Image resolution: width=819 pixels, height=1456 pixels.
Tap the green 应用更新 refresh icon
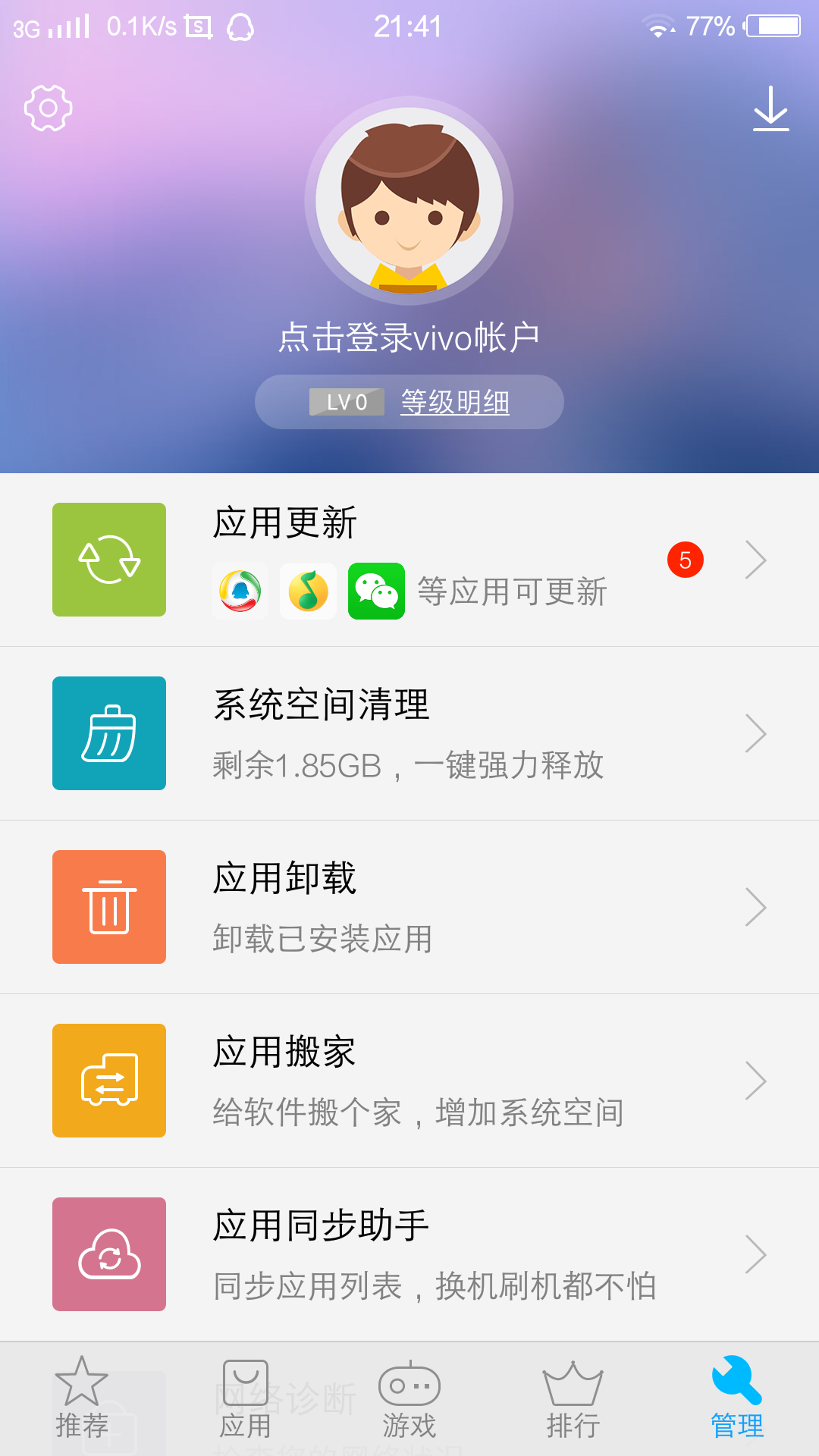[108, 559]
